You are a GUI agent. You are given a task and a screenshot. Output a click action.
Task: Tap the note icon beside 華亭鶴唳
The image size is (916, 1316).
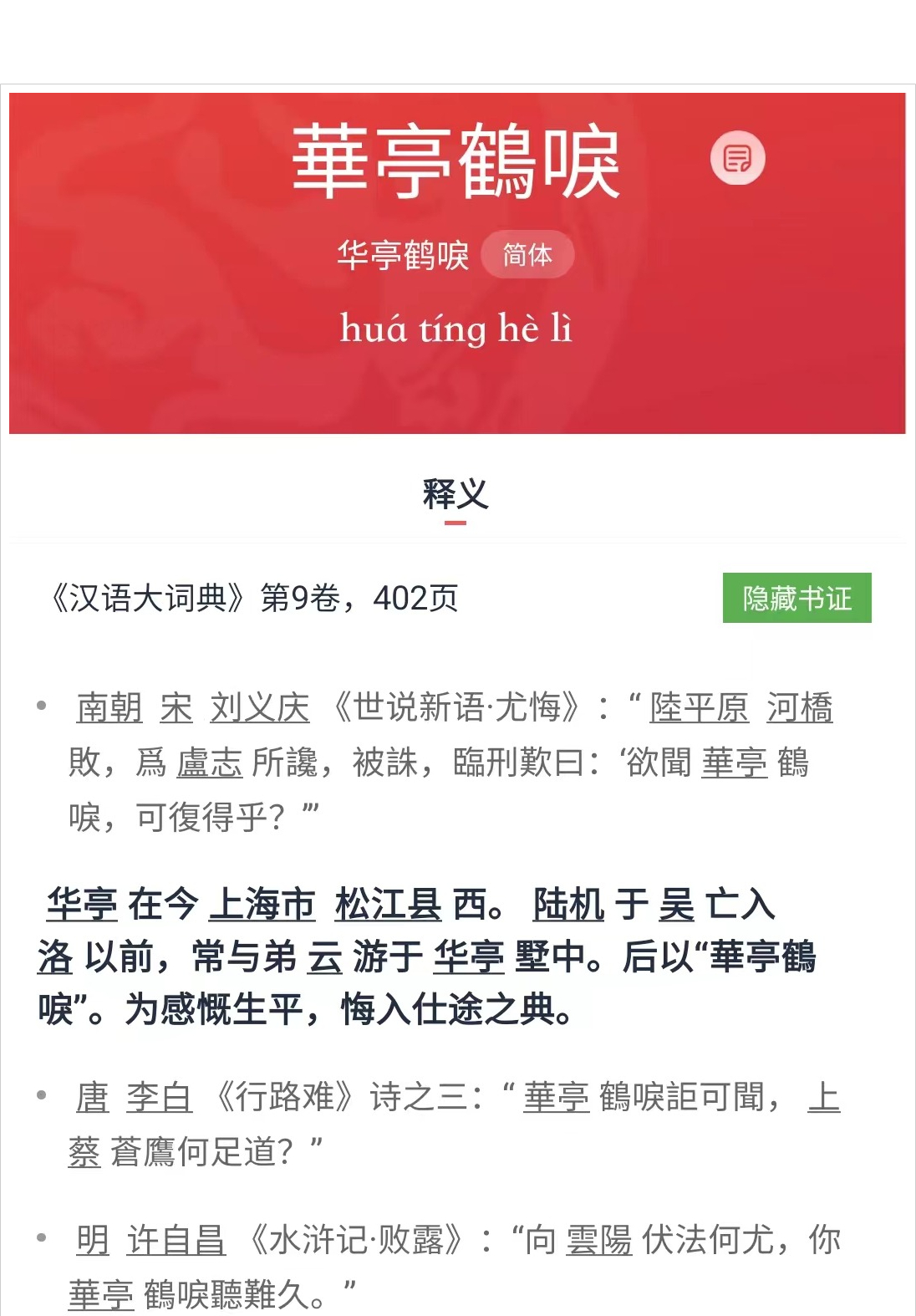(737, 158)
